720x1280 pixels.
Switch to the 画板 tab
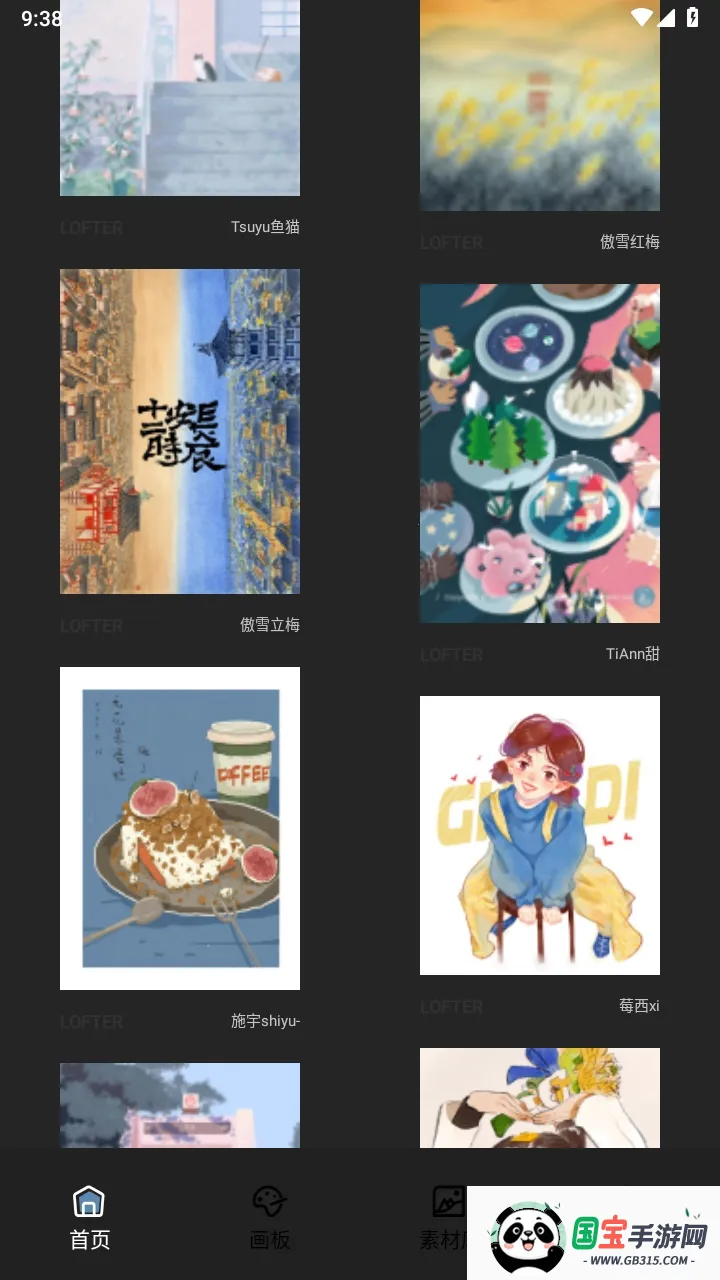click(x=268, y=1220)
